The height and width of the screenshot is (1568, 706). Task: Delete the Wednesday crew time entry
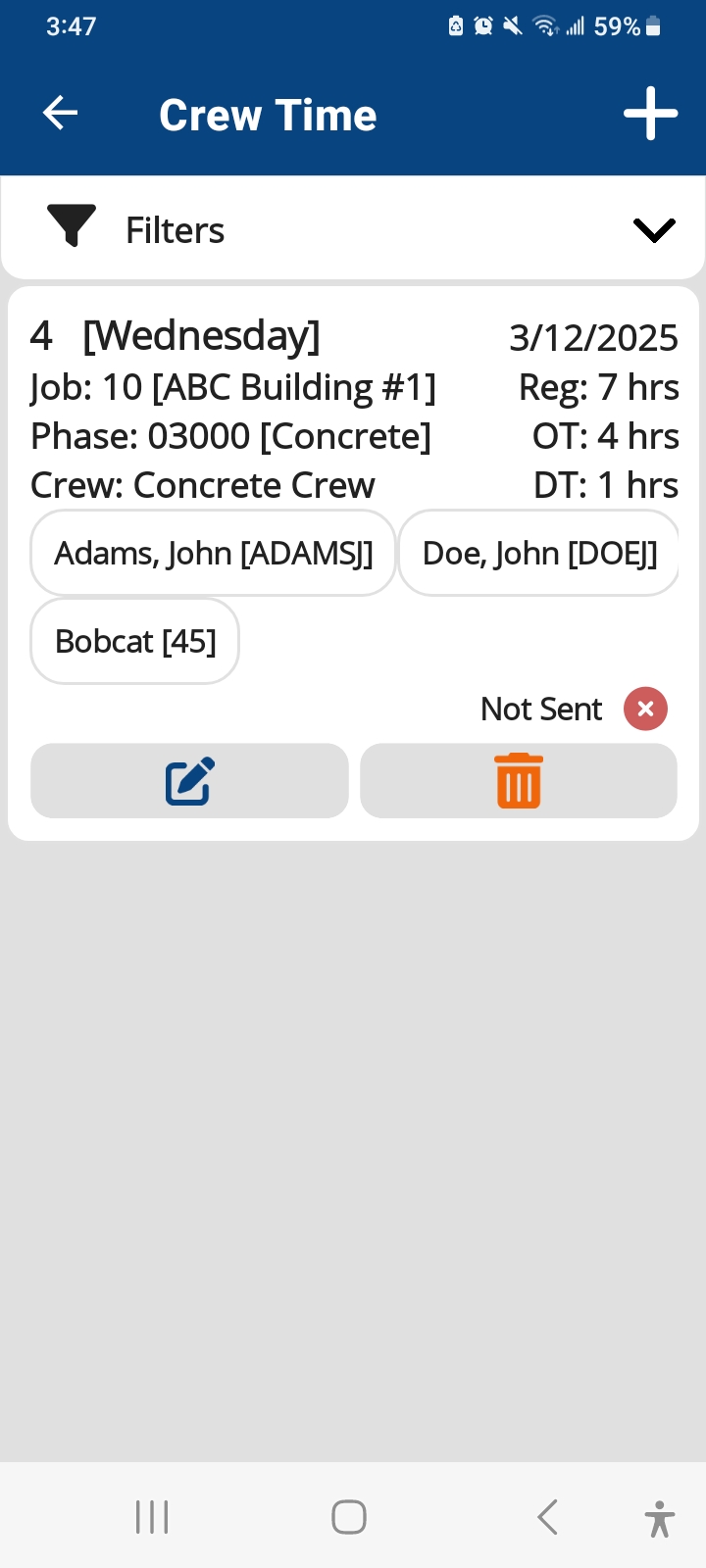[519, 781]
